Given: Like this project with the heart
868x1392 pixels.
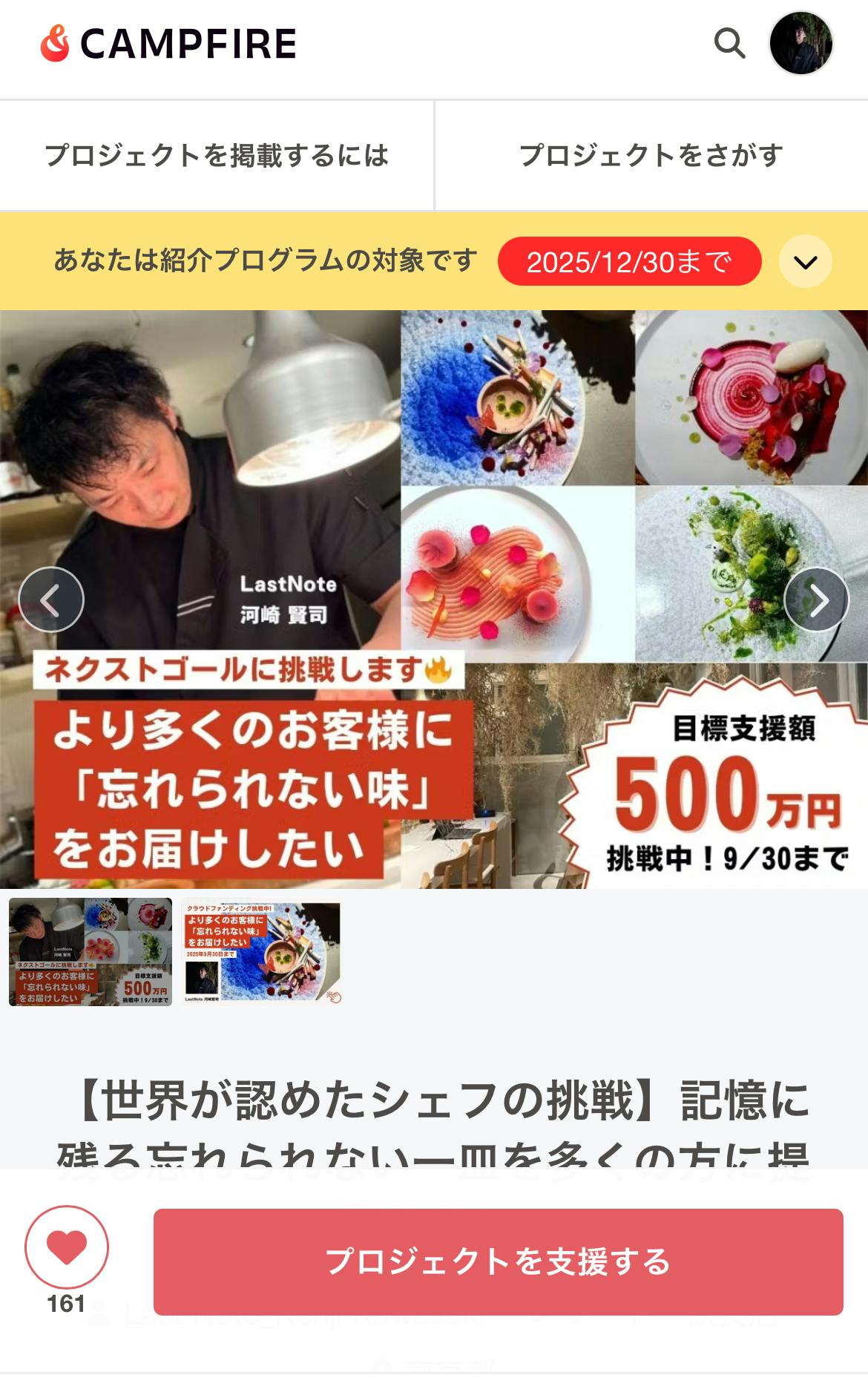Looking at the screenshot, I should [x=67, y=1247].
